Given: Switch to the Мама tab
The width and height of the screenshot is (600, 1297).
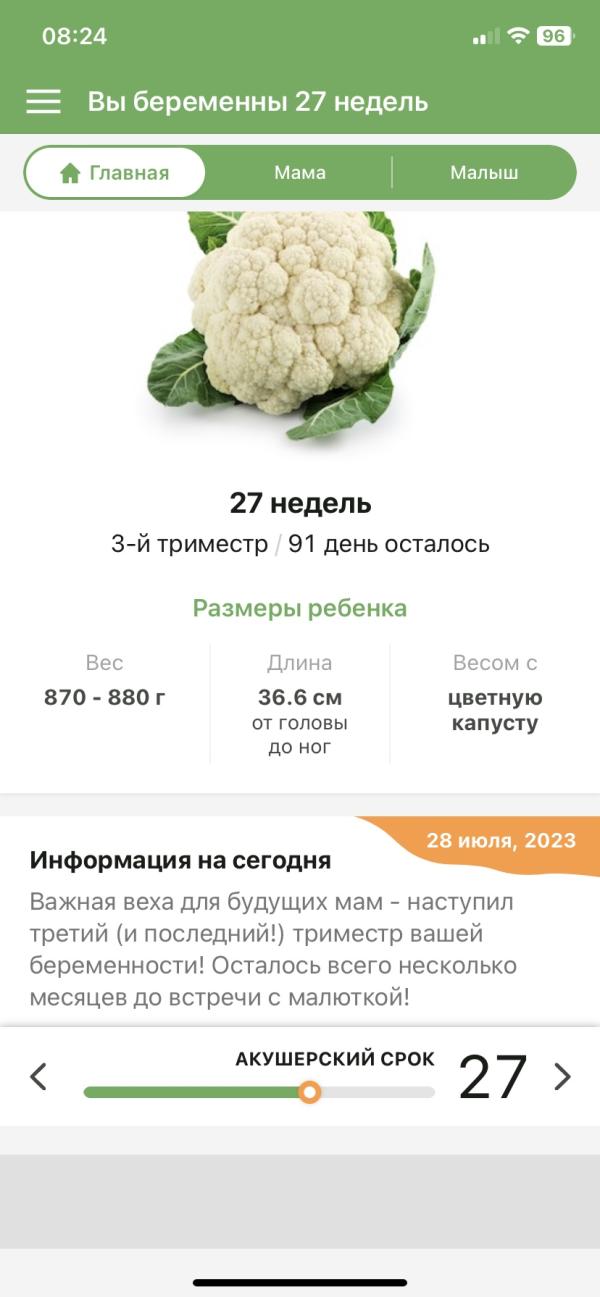Looking at the screenshot, I should (300, 173).
